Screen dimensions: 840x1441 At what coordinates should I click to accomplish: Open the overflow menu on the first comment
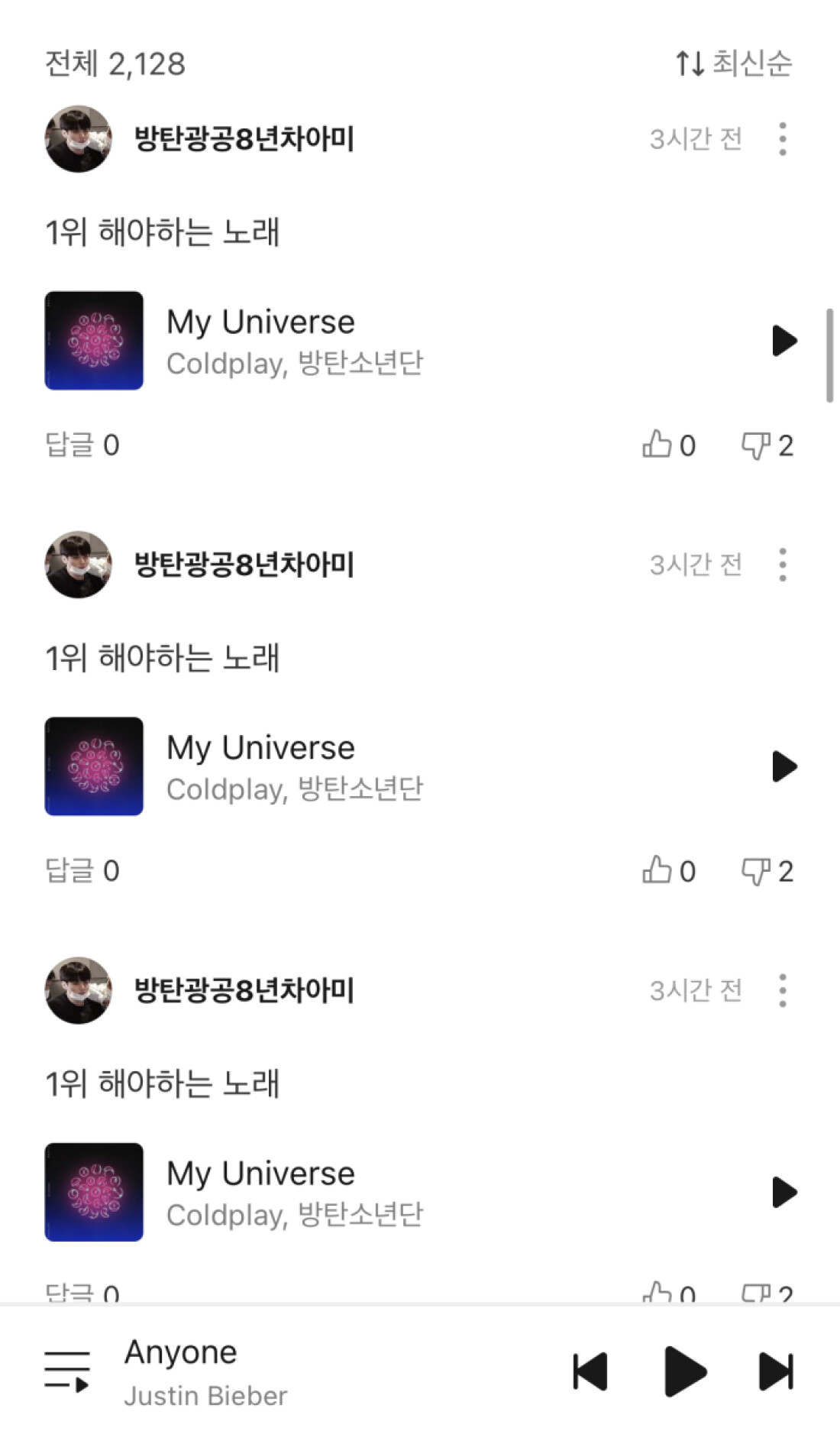[x=783, y=139]
